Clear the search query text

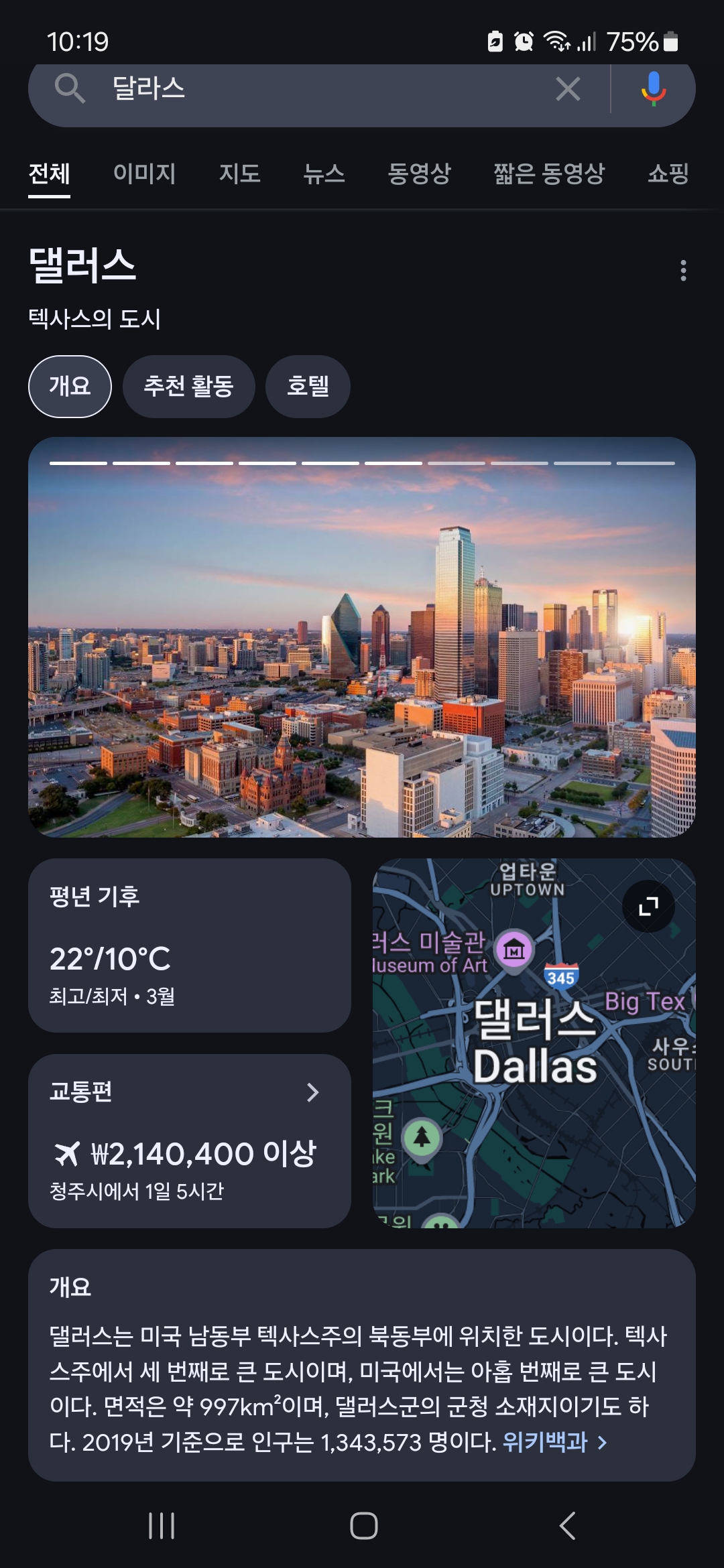pyautogui.click(x=568, y=89)
